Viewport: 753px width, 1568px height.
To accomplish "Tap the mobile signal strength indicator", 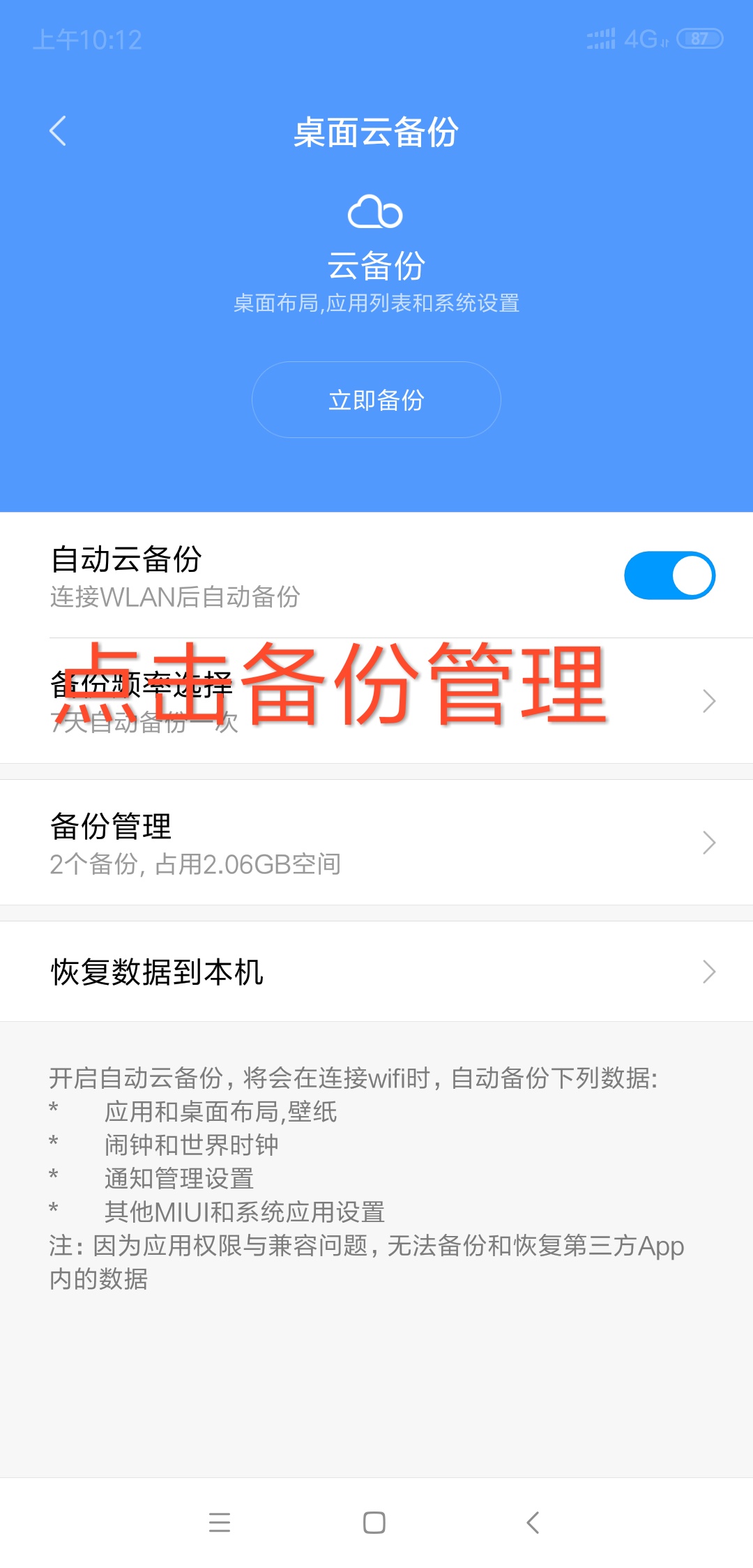I will [x=600, y=40].
